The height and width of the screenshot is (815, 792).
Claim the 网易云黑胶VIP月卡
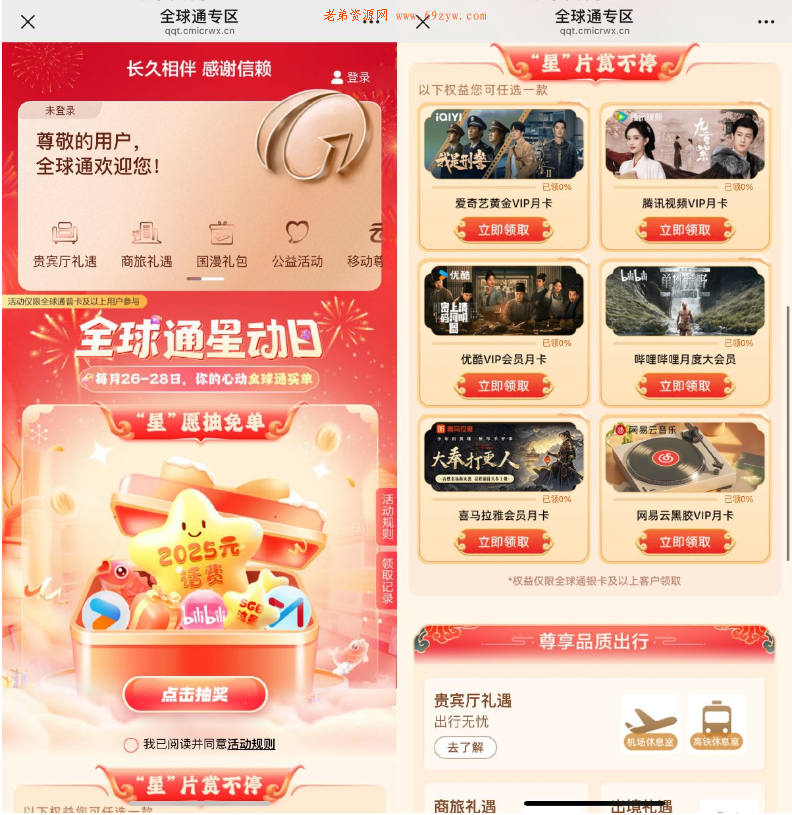[685, 542]
